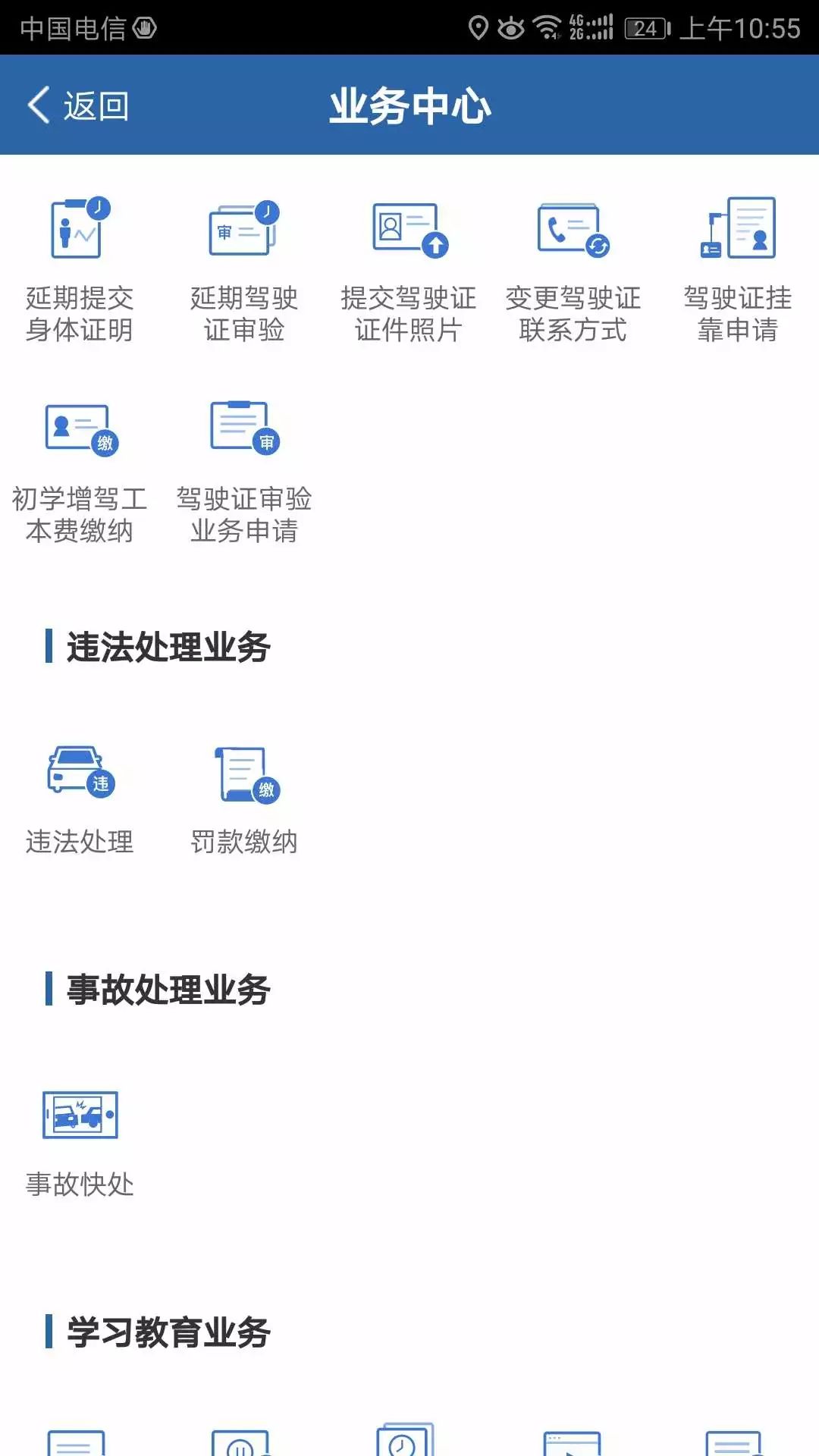819x1456 pixels.
Task: Tap the back chevron arrow icon
Action: tap(36, 105)
